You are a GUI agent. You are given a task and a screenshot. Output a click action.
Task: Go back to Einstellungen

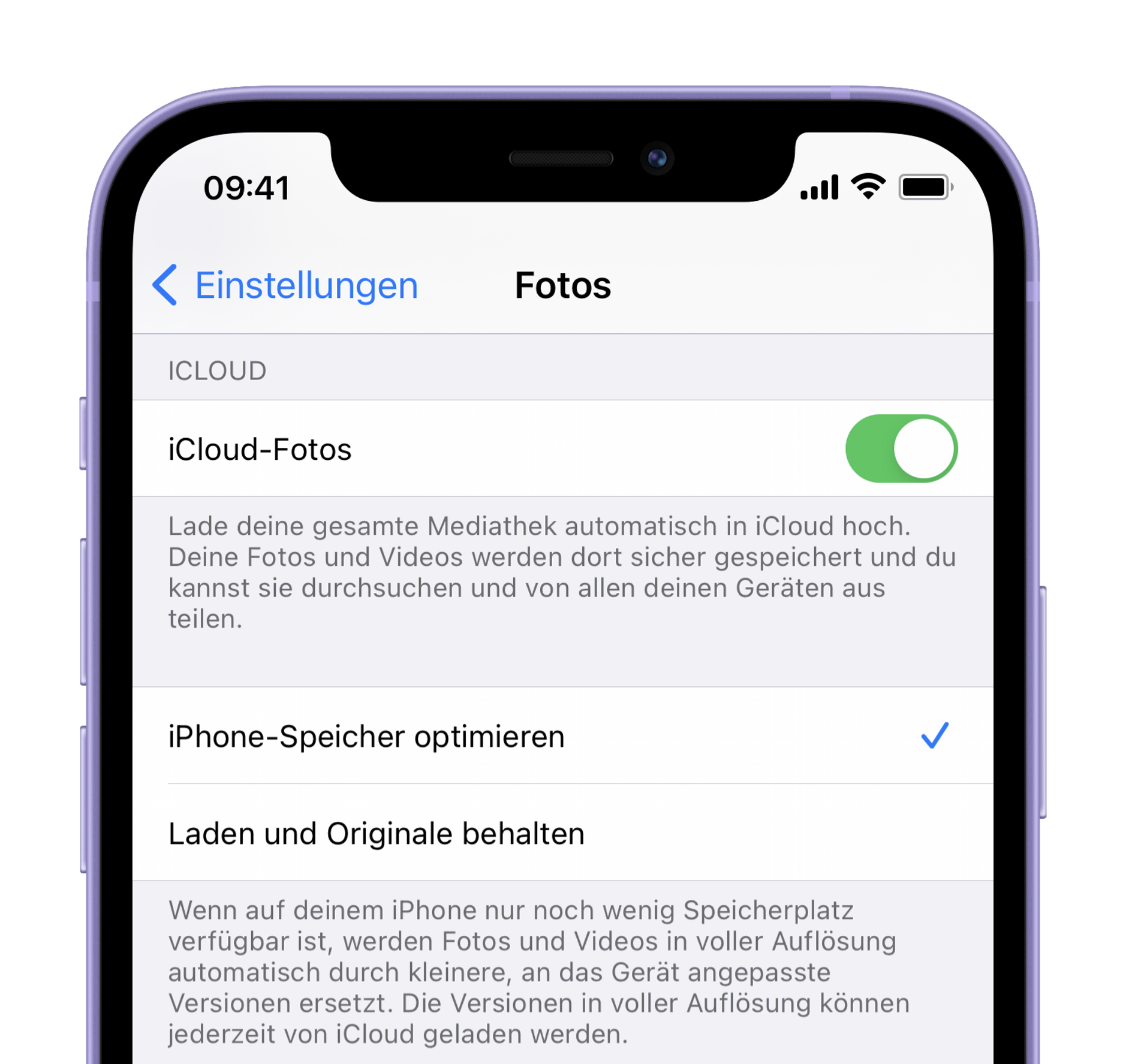(285, 285)
